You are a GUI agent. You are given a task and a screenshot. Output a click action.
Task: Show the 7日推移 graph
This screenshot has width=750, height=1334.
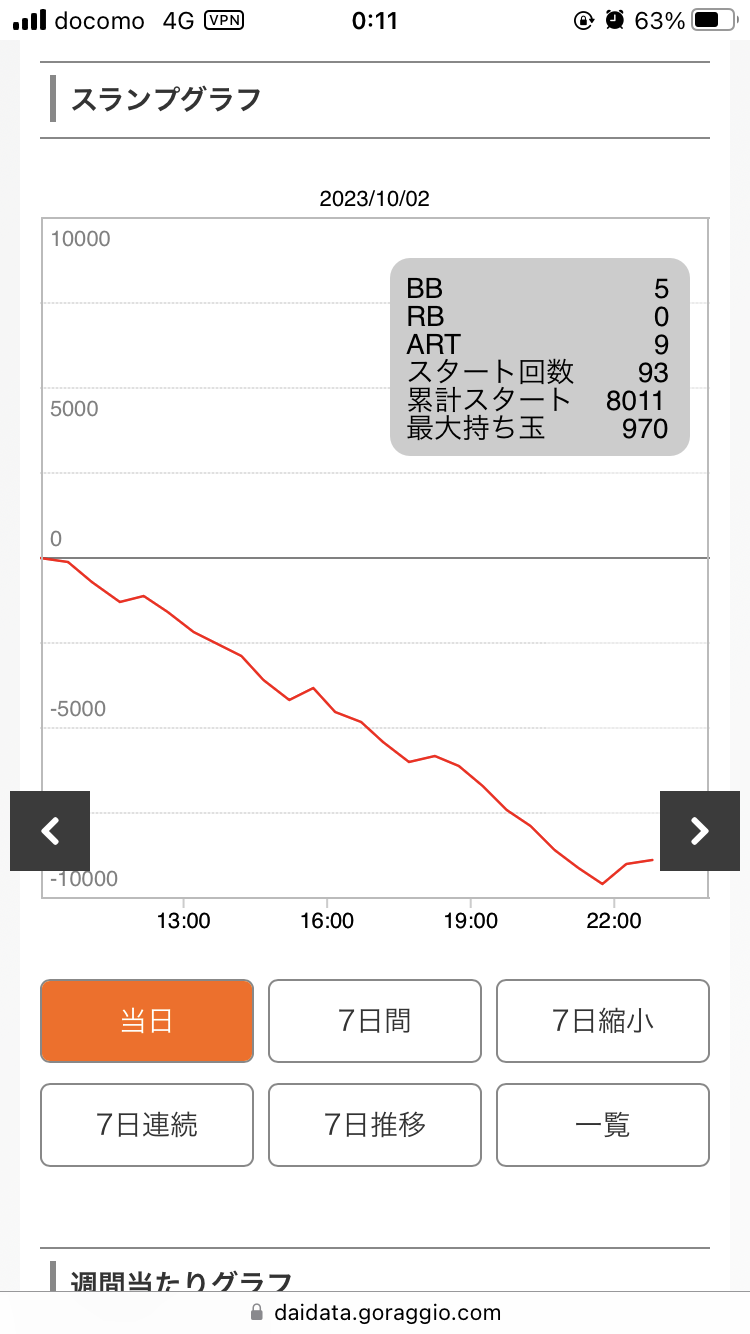click(x=375, y=1125)
